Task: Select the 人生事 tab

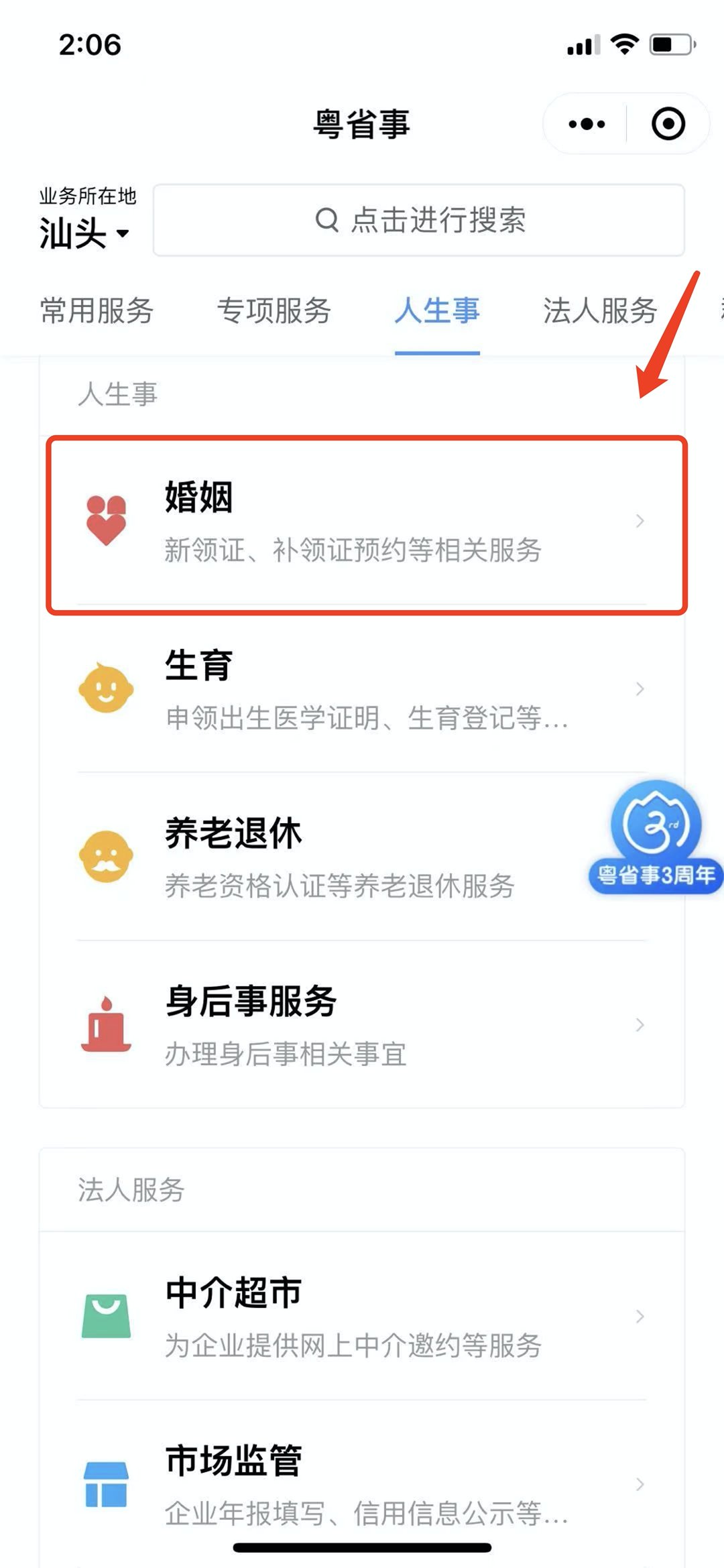Action: point(437,311)
